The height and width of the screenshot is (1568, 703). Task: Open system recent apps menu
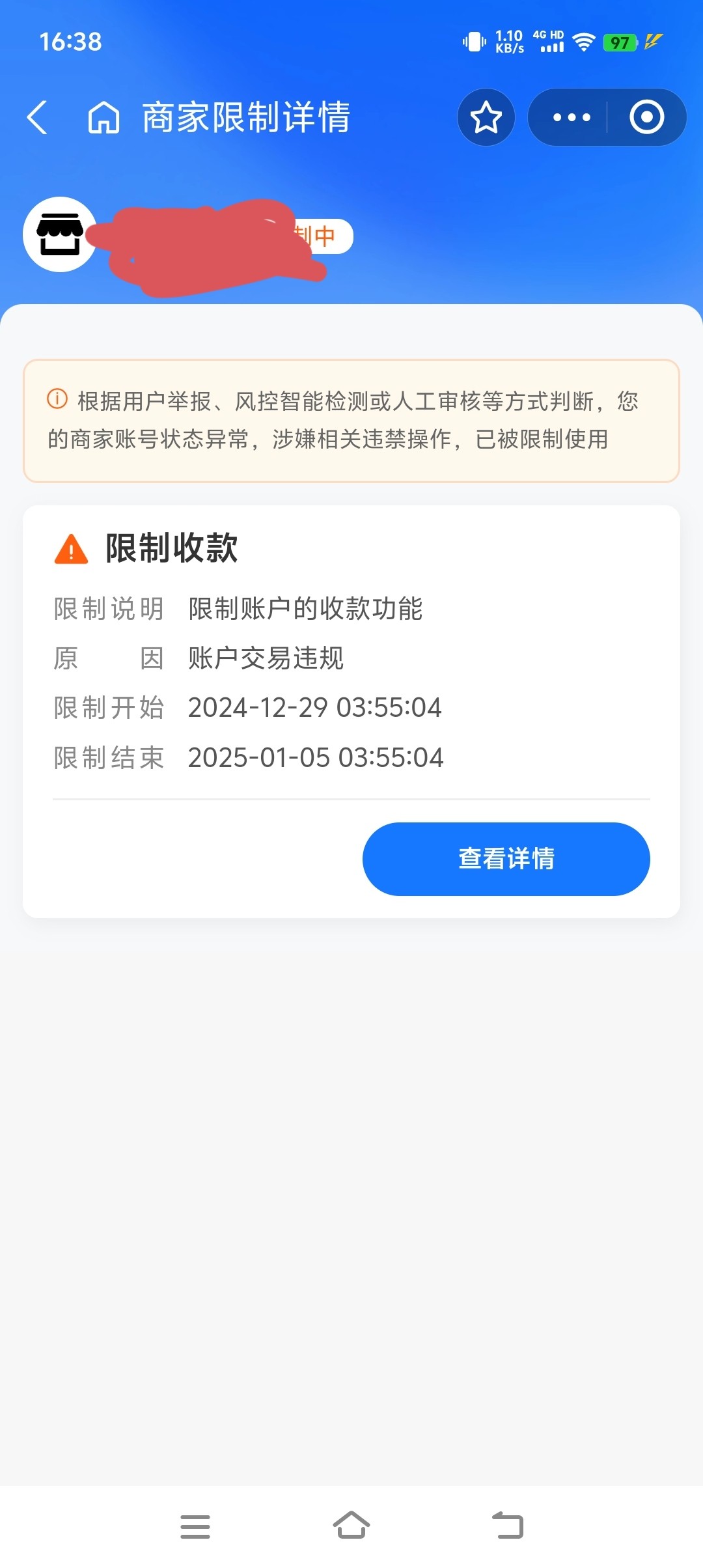195,1526
